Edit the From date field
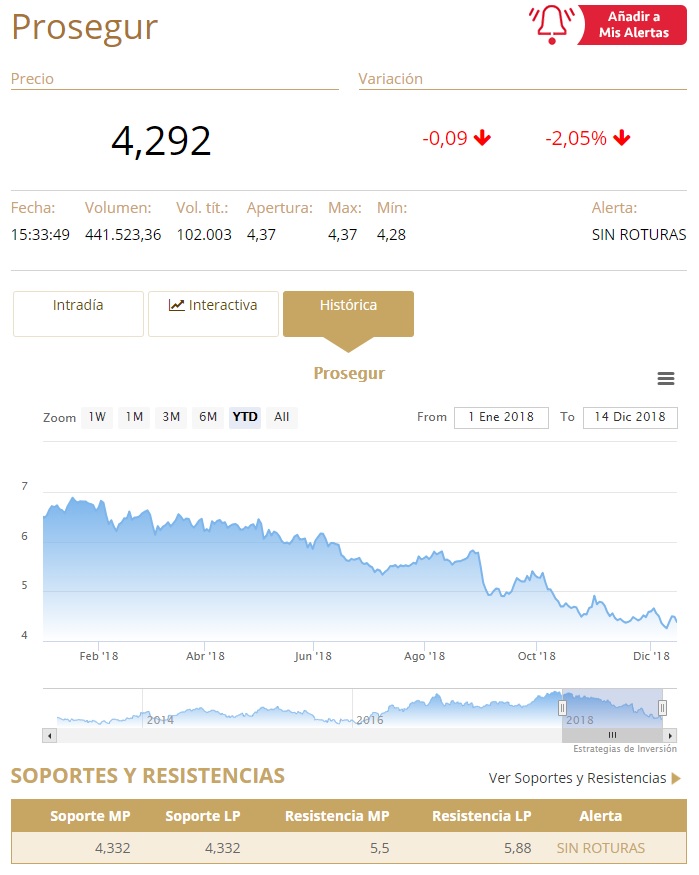699x875 pixels. click(501, 417)
